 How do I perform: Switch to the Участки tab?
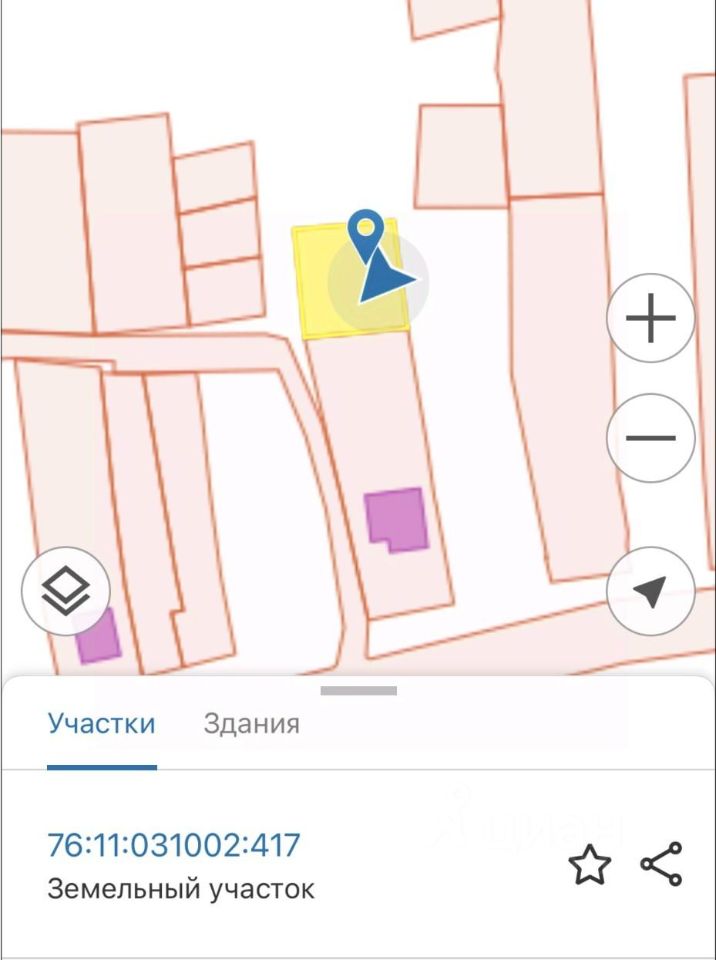(101, 723)
